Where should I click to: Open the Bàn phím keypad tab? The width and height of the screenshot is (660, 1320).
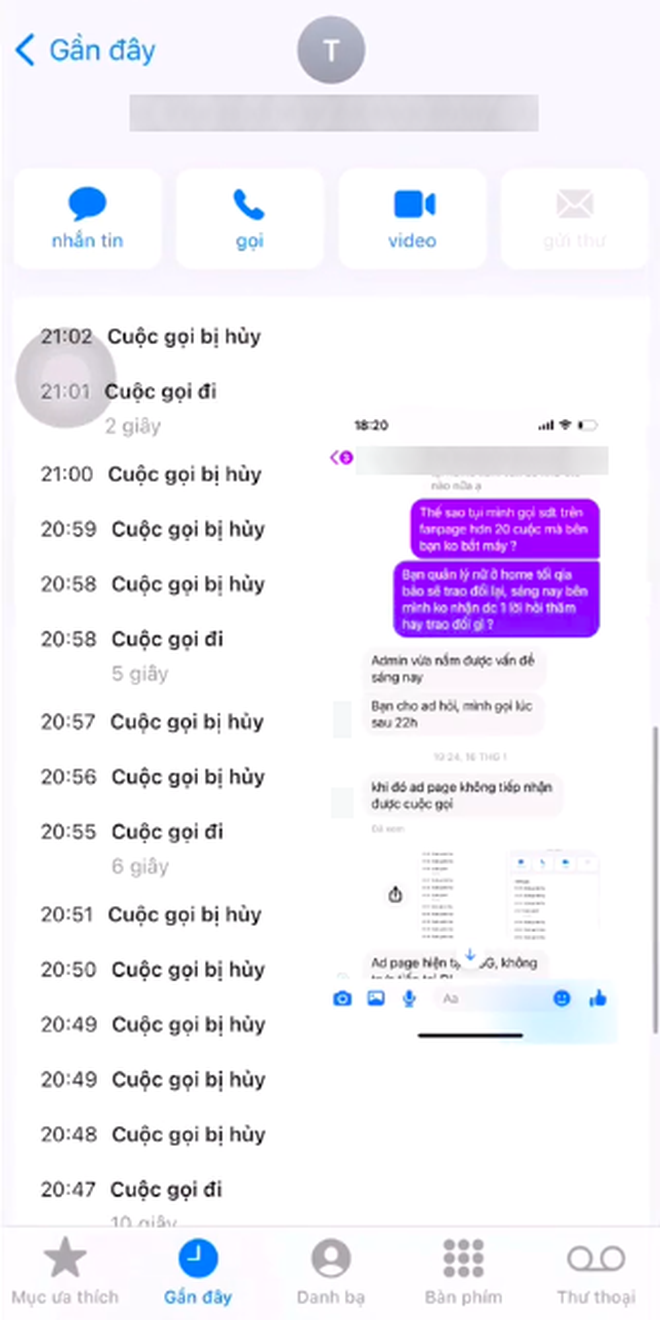[x=463, y=1272]
